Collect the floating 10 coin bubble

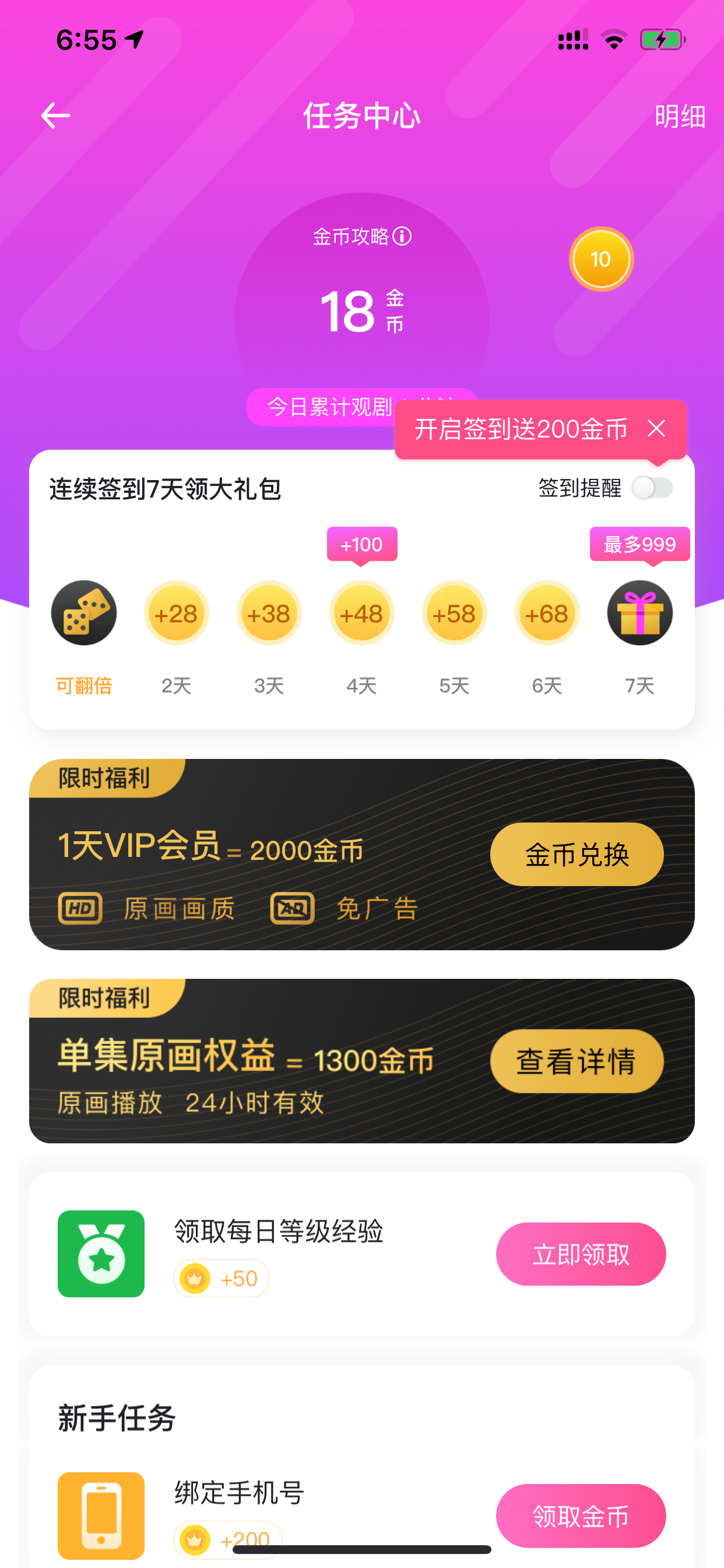pyautogui.click(x=601, y=260)
